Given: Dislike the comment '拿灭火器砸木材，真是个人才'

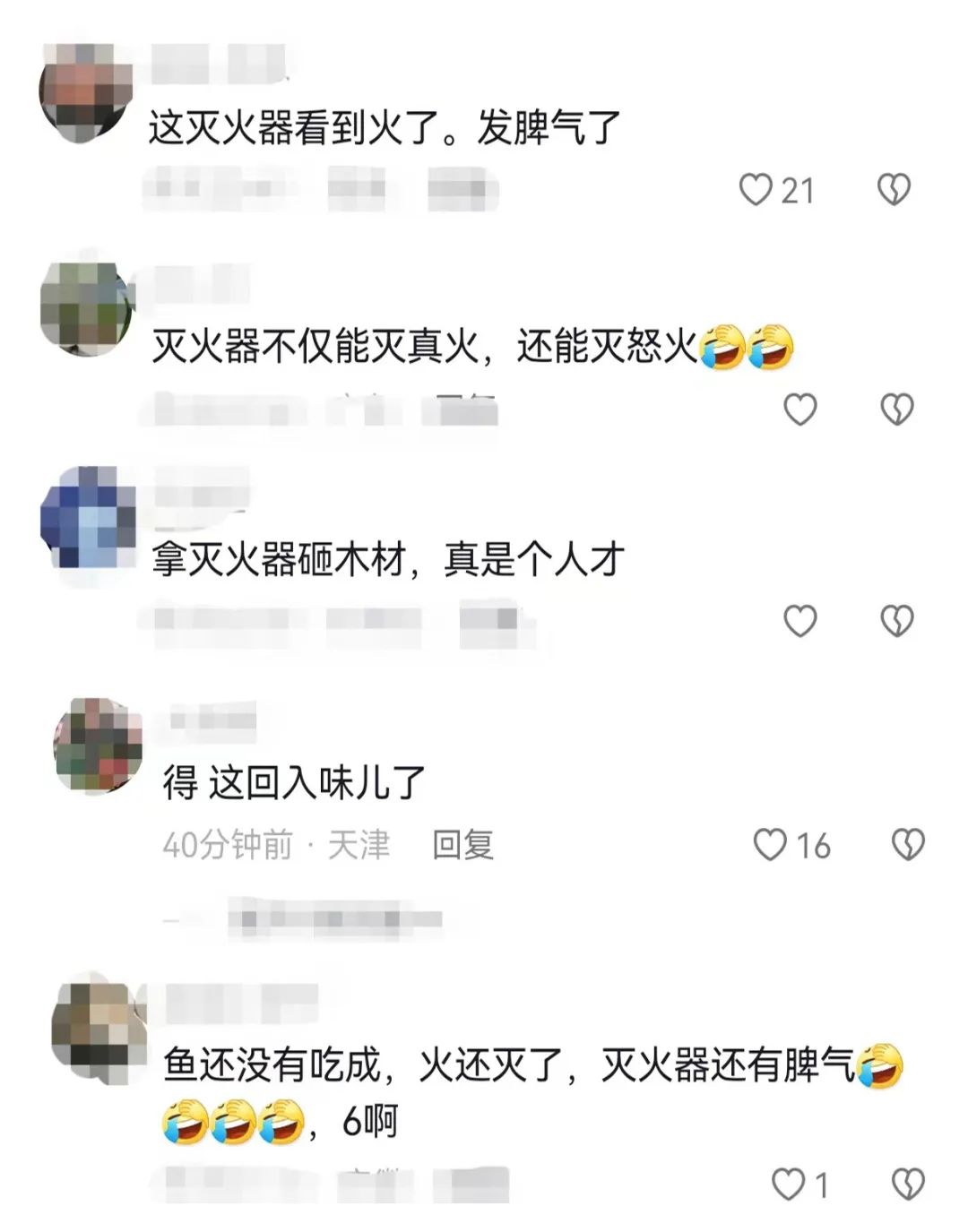Looking at the screenshot, I should pyautogui.click(x=896, y=621).
